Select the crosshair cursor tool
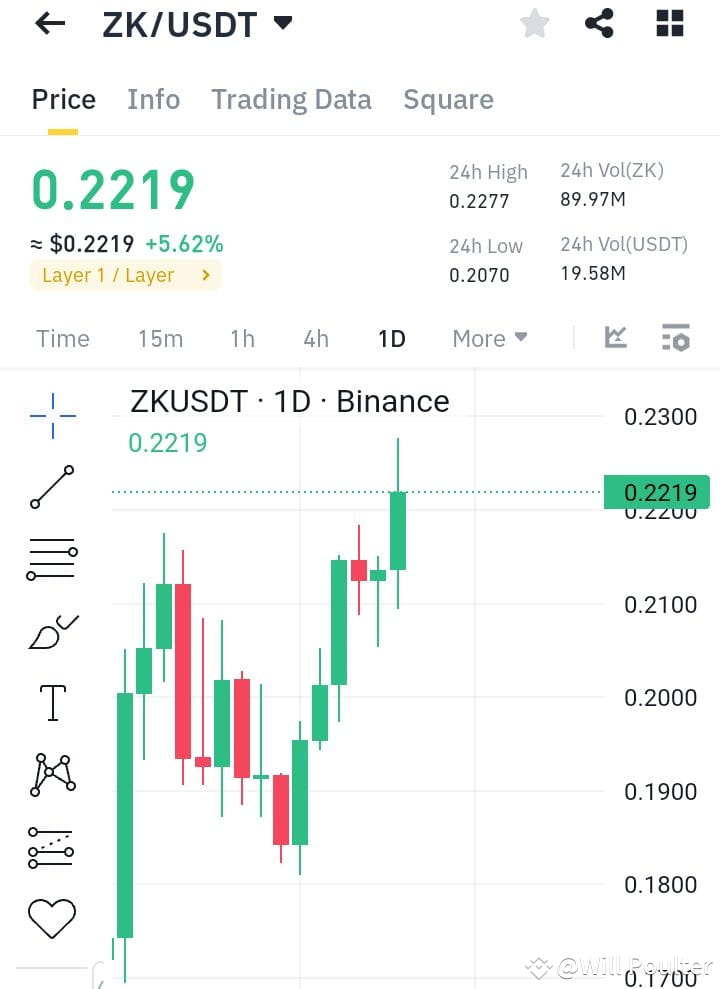Image resolution: width=720 pixels, height=989 pixels. tap(52, 416)
